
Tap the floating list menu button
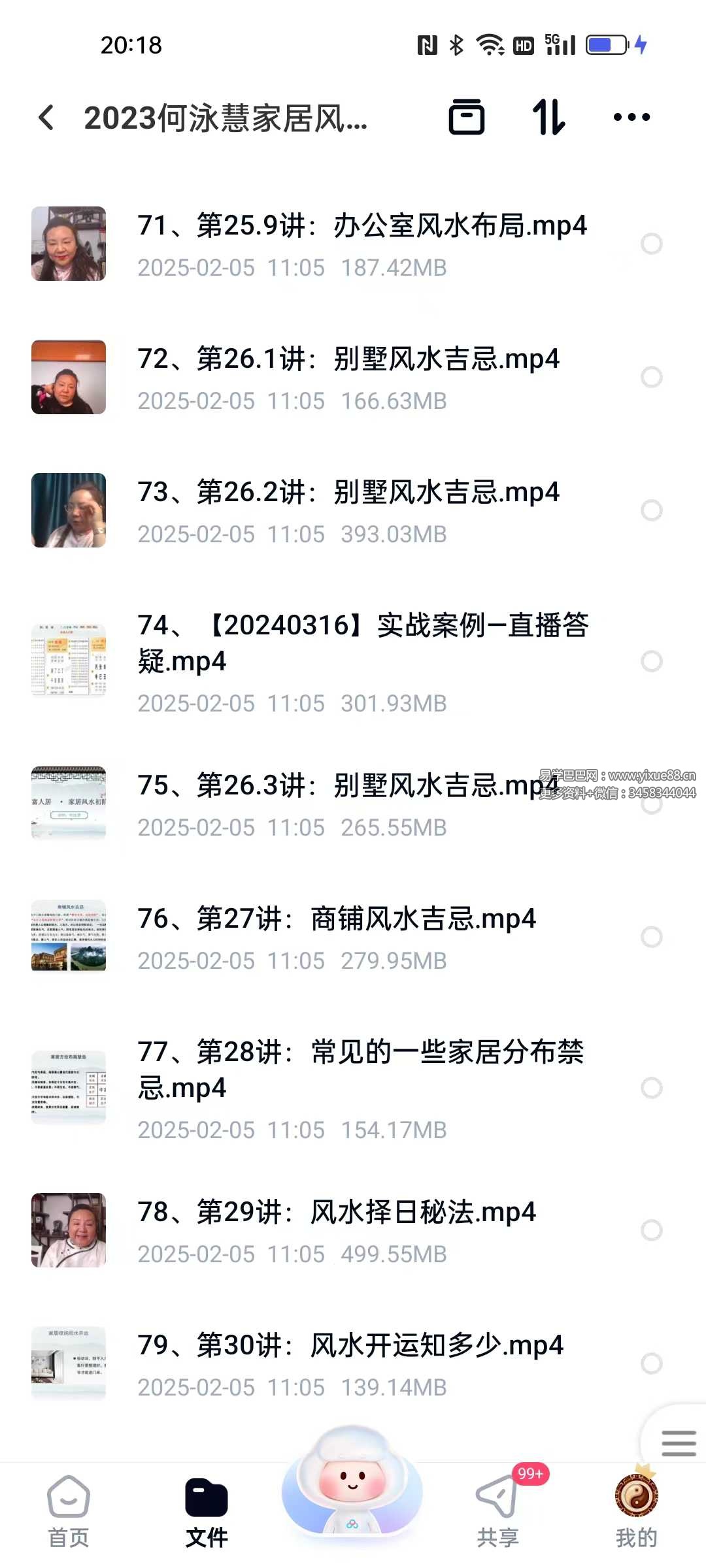click(678, 1443)
